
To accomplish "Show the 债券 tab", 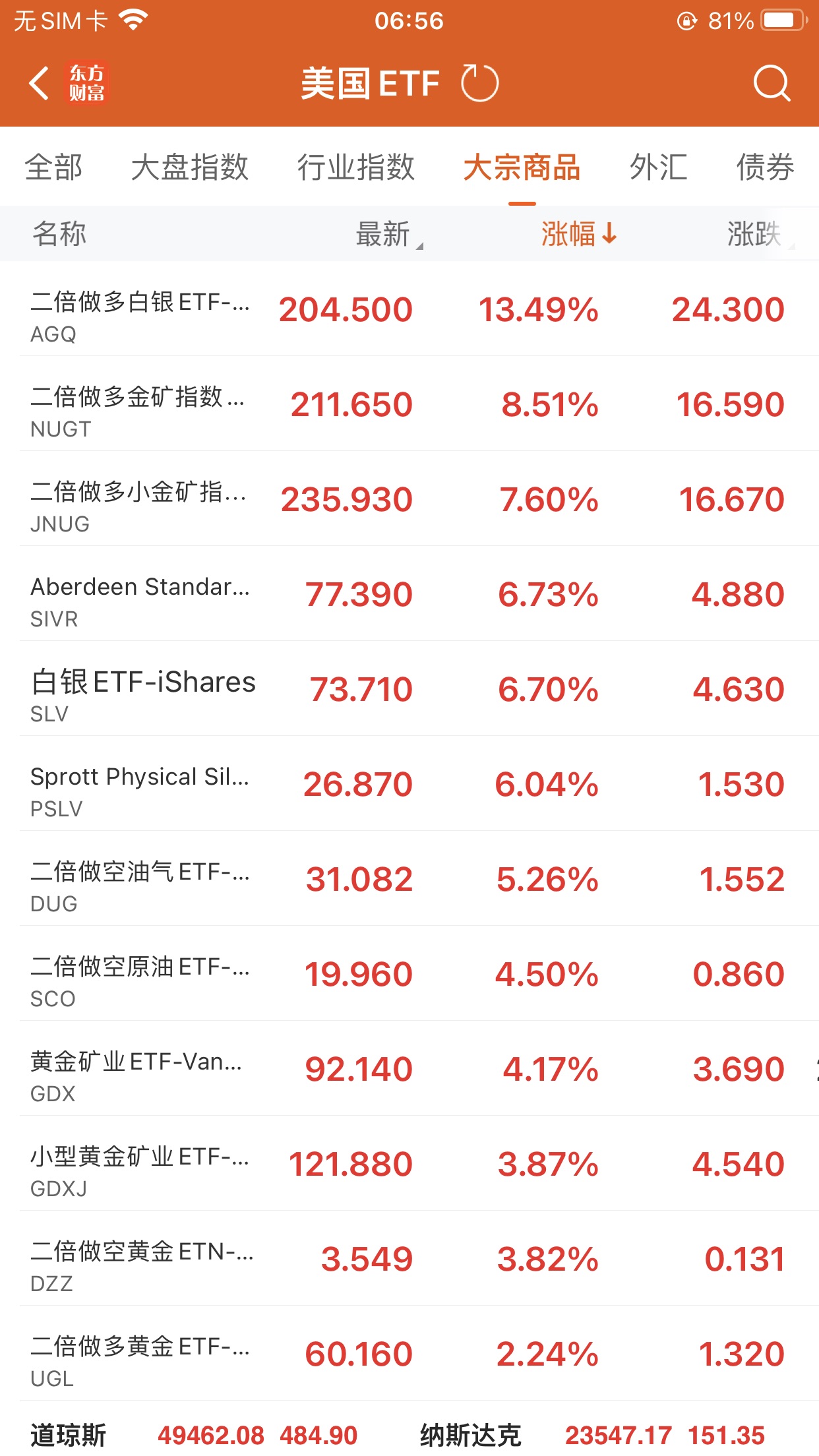I will tap(765, 167).
